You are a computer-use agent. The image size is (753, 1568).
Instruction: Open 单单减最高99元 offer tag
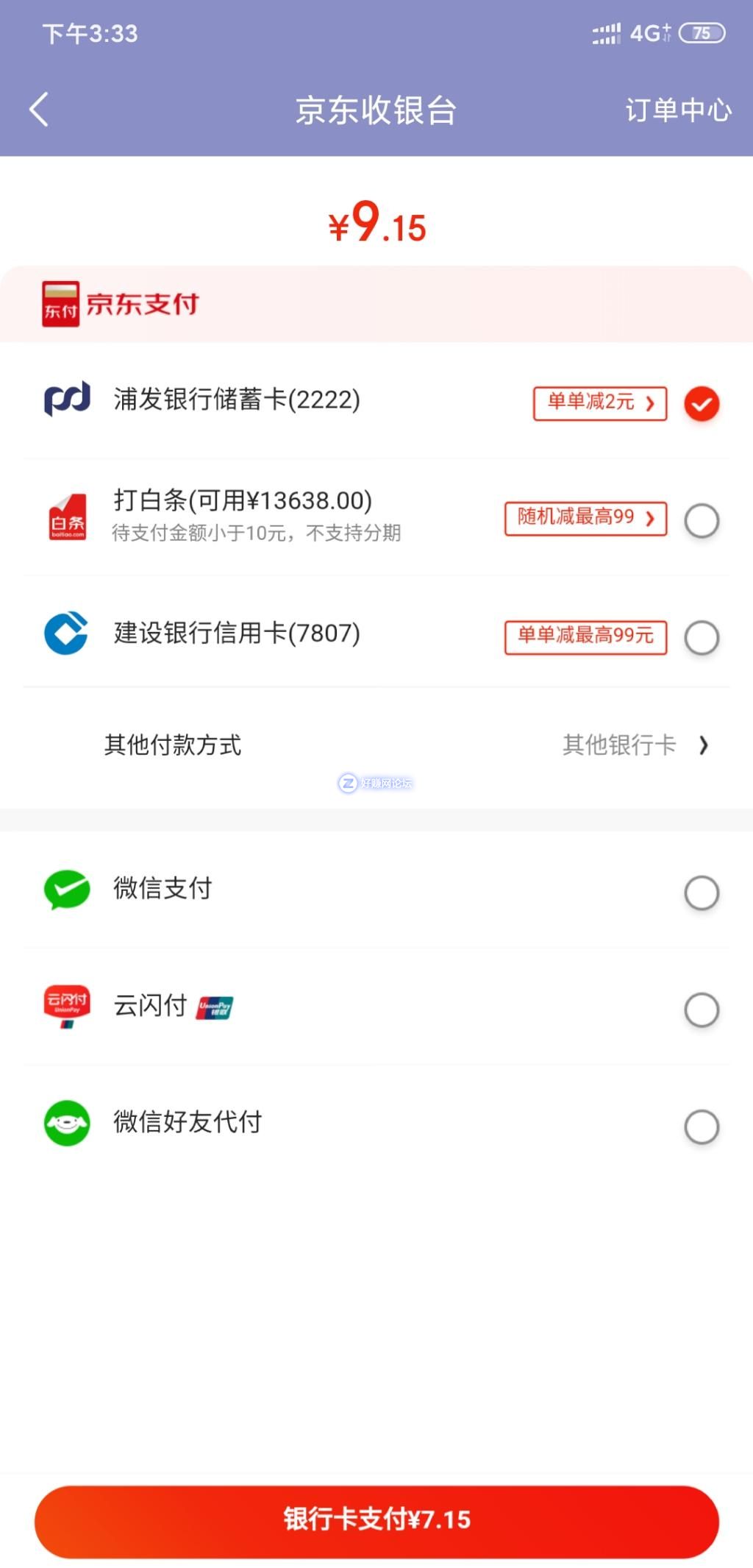click(585, 636)
